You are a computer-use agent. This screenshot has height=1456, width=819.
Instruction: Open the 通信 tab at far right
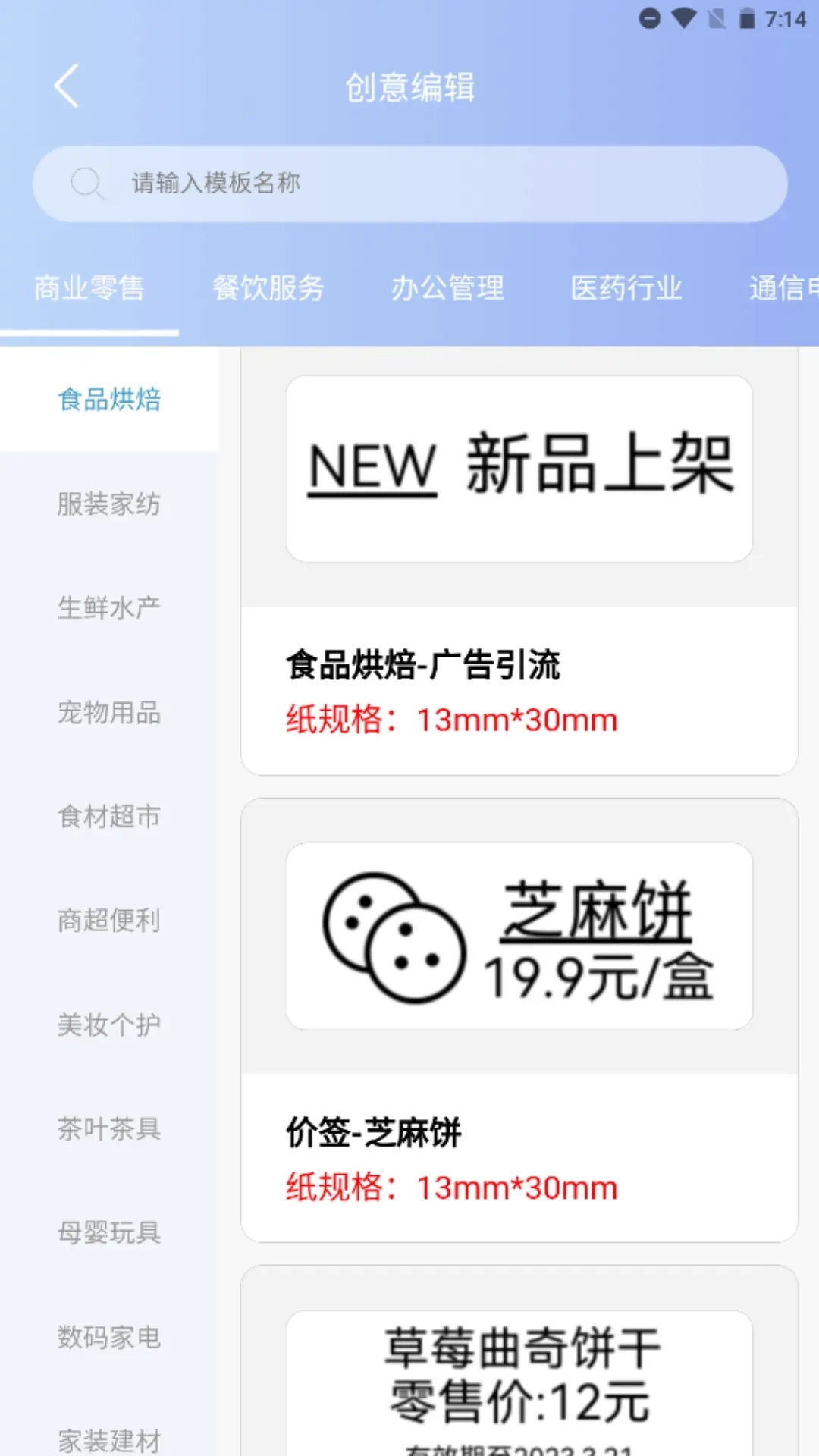click(781, 289)
